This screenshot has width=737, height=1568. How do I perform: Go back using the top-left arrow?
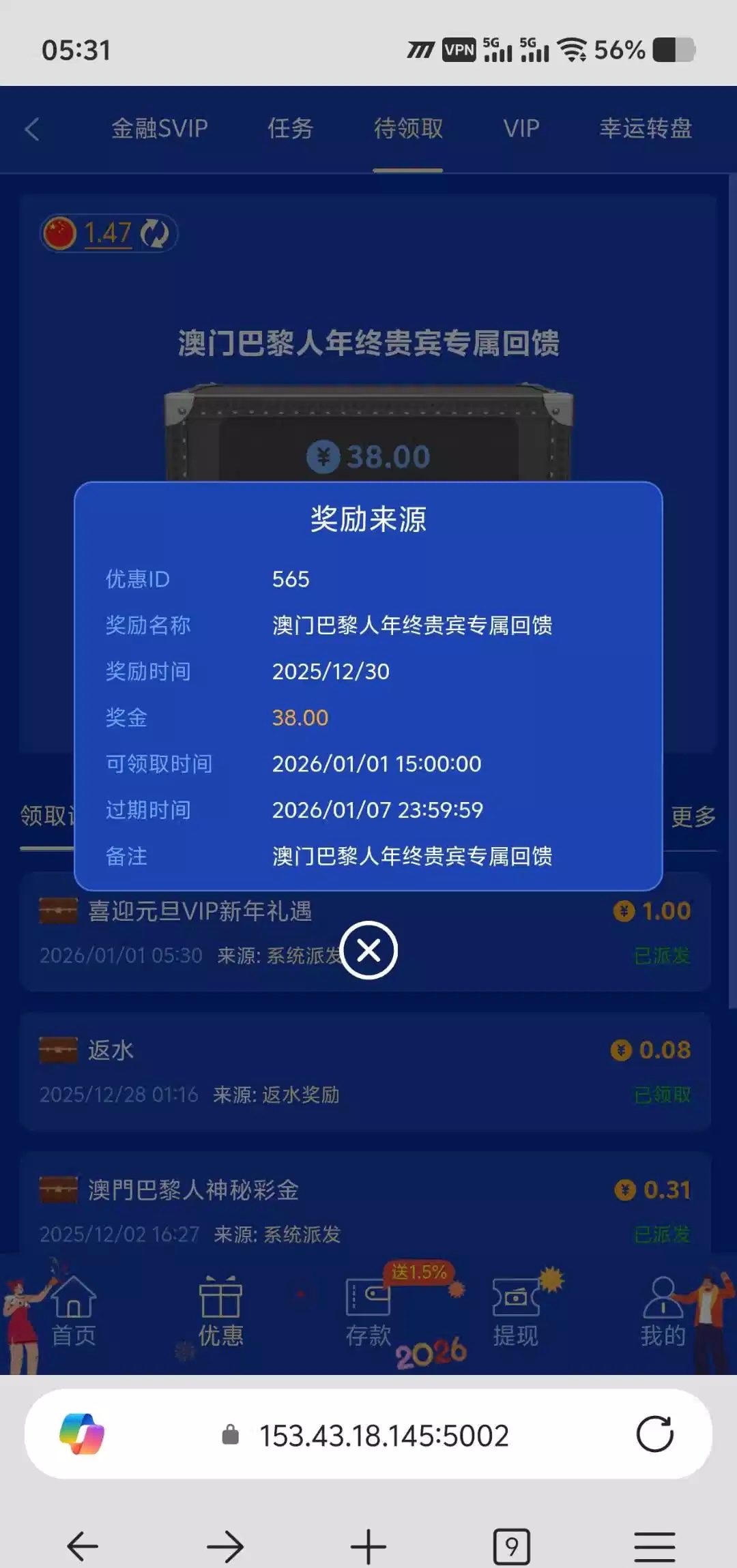tap(33, 128)
